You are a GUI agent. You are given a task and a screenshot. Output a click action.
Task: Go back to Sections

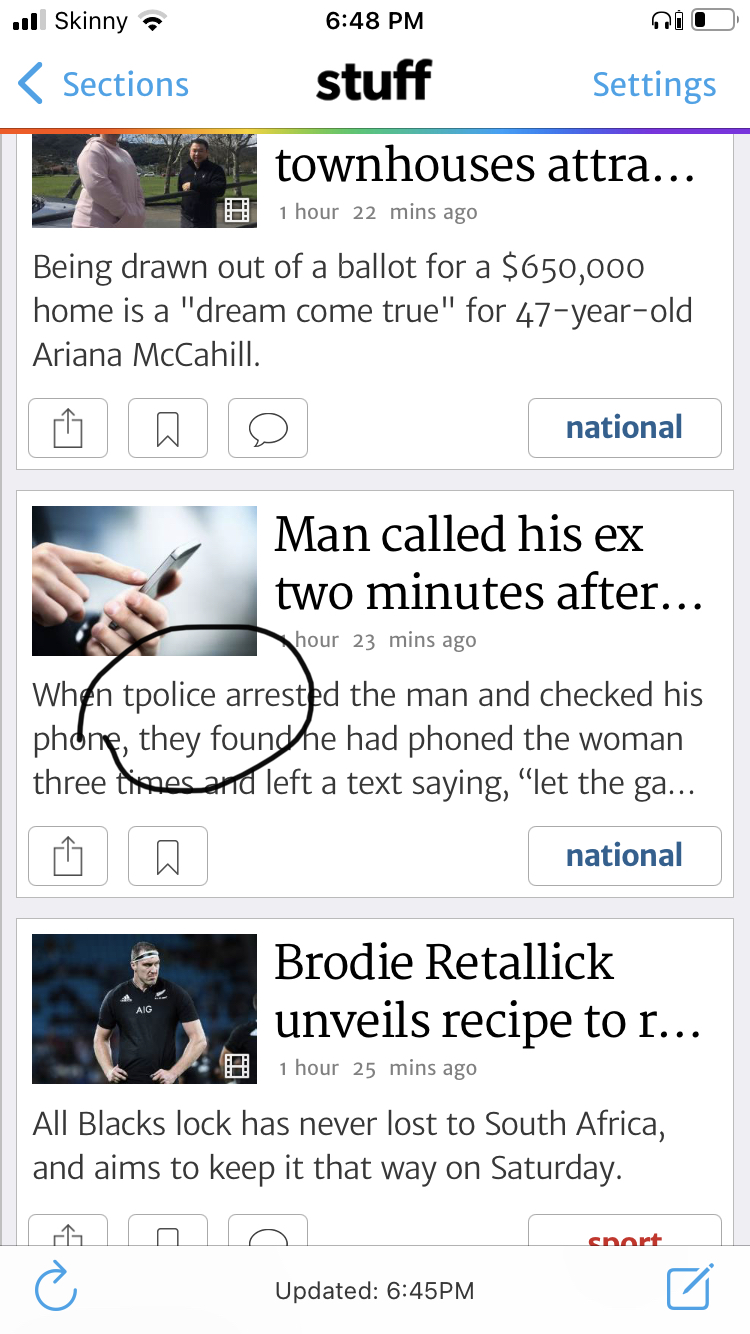(x=104, y=85)
